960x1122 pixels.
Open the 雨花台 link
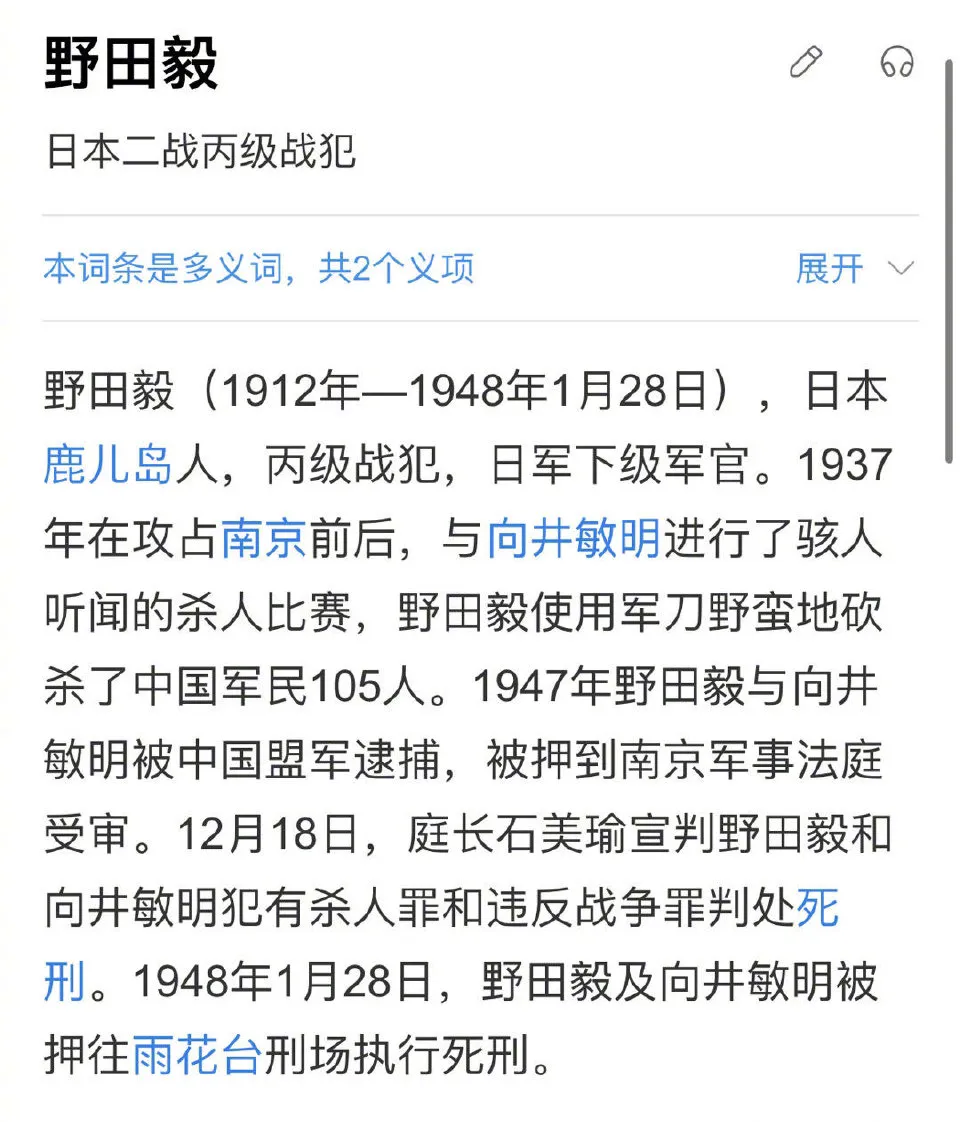(x=196, y=1056)
